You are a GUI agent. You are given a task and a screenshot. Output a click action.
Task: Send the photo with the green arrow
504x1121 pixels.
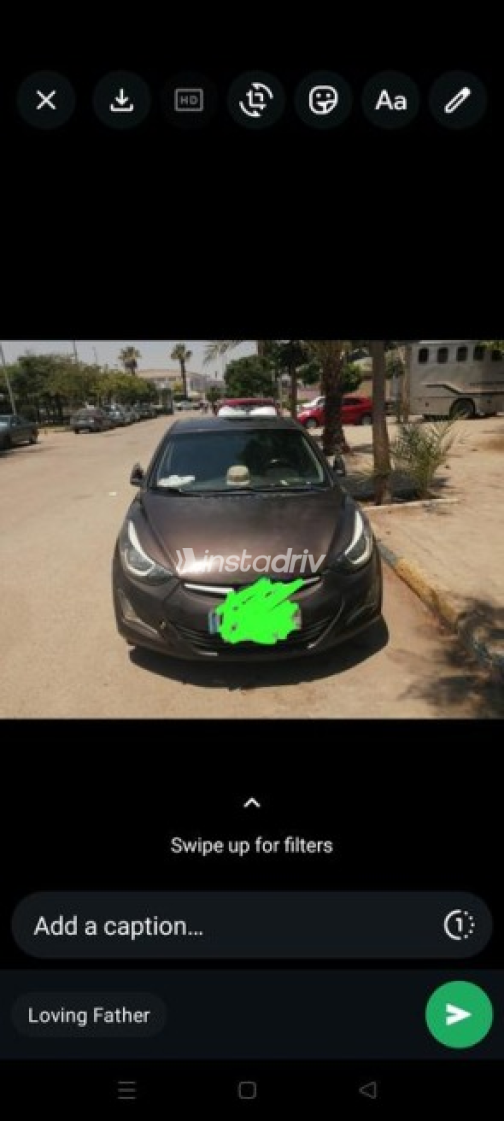coord(459,1014)
